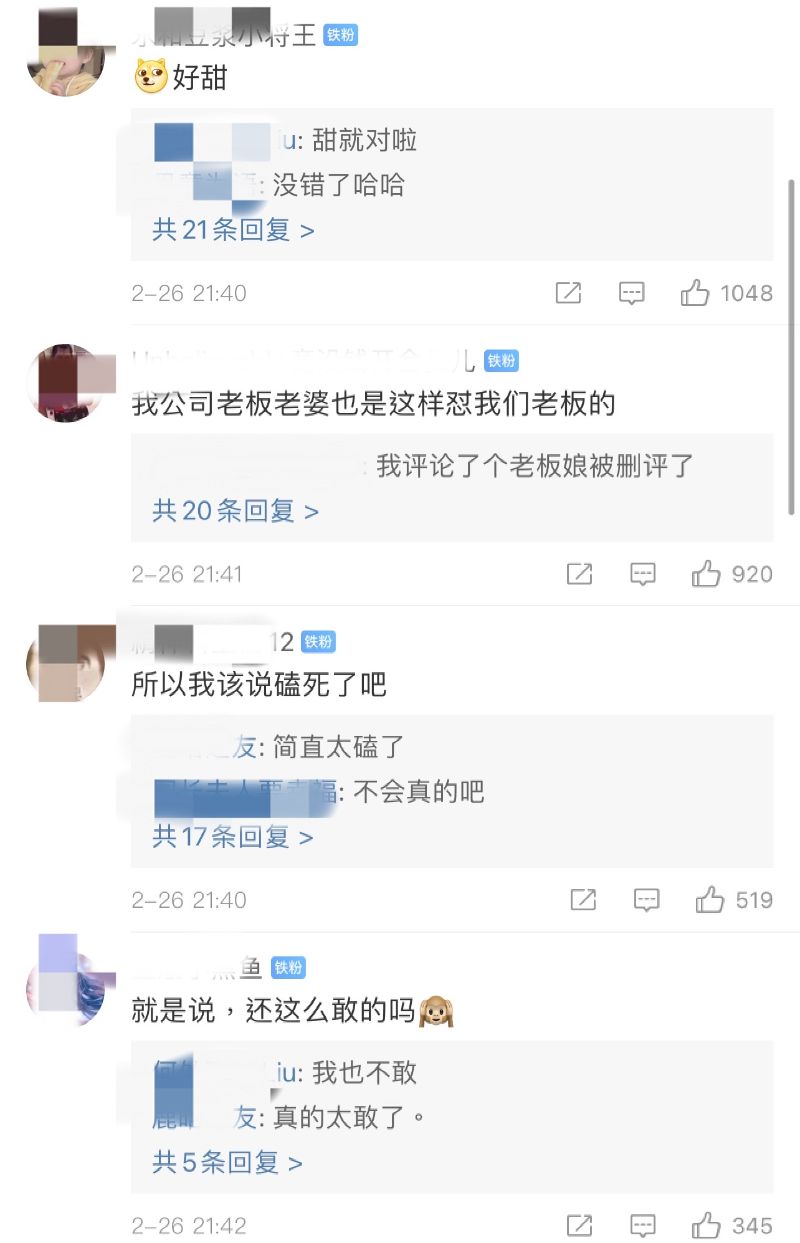The image size is (800, 1243).
Task: Like the 所以我该说磕死了吧 comment
Action: click(x=710, y=900)
